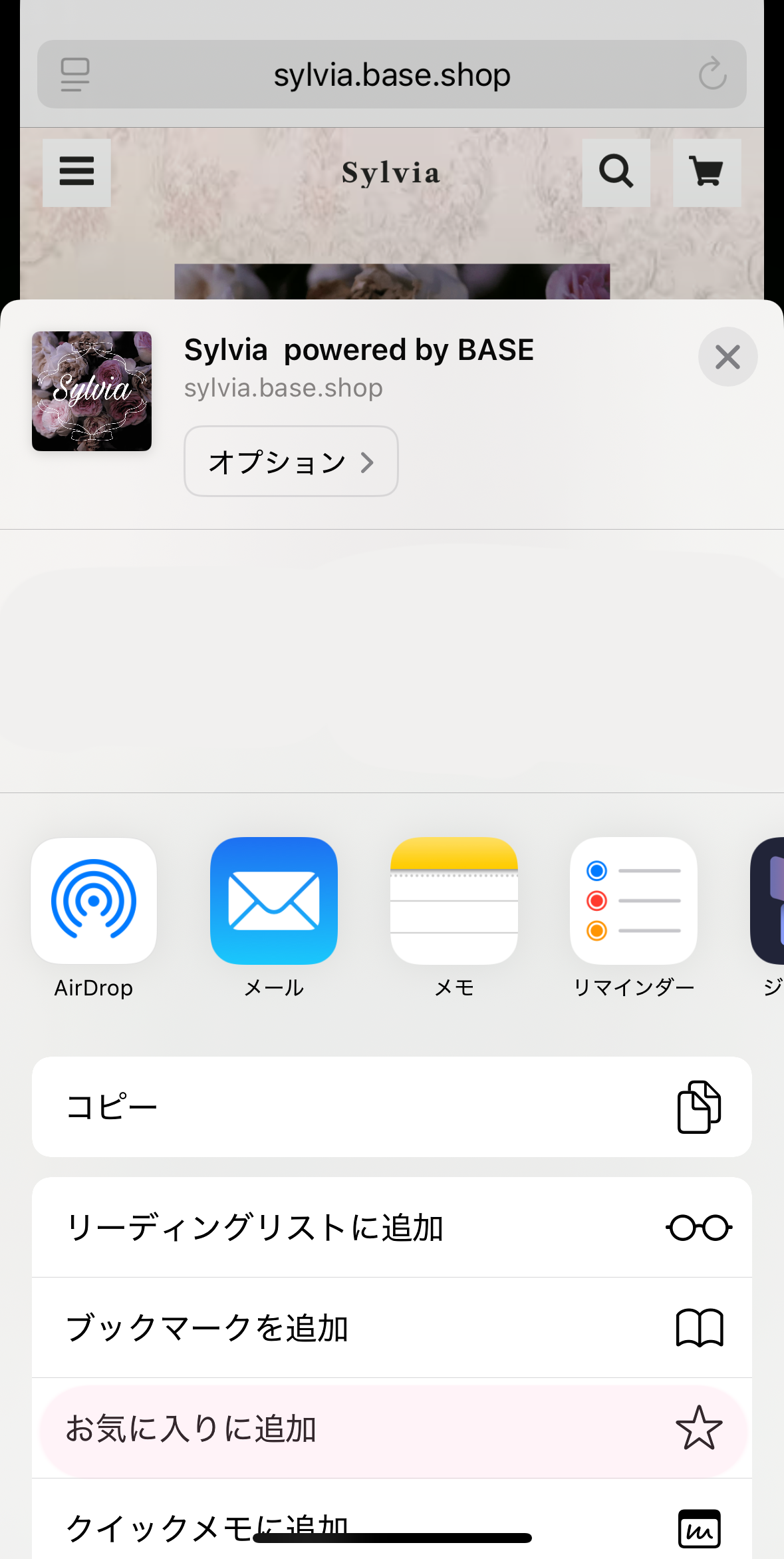Reload the sylvia.base.shop page

(711, 74)
